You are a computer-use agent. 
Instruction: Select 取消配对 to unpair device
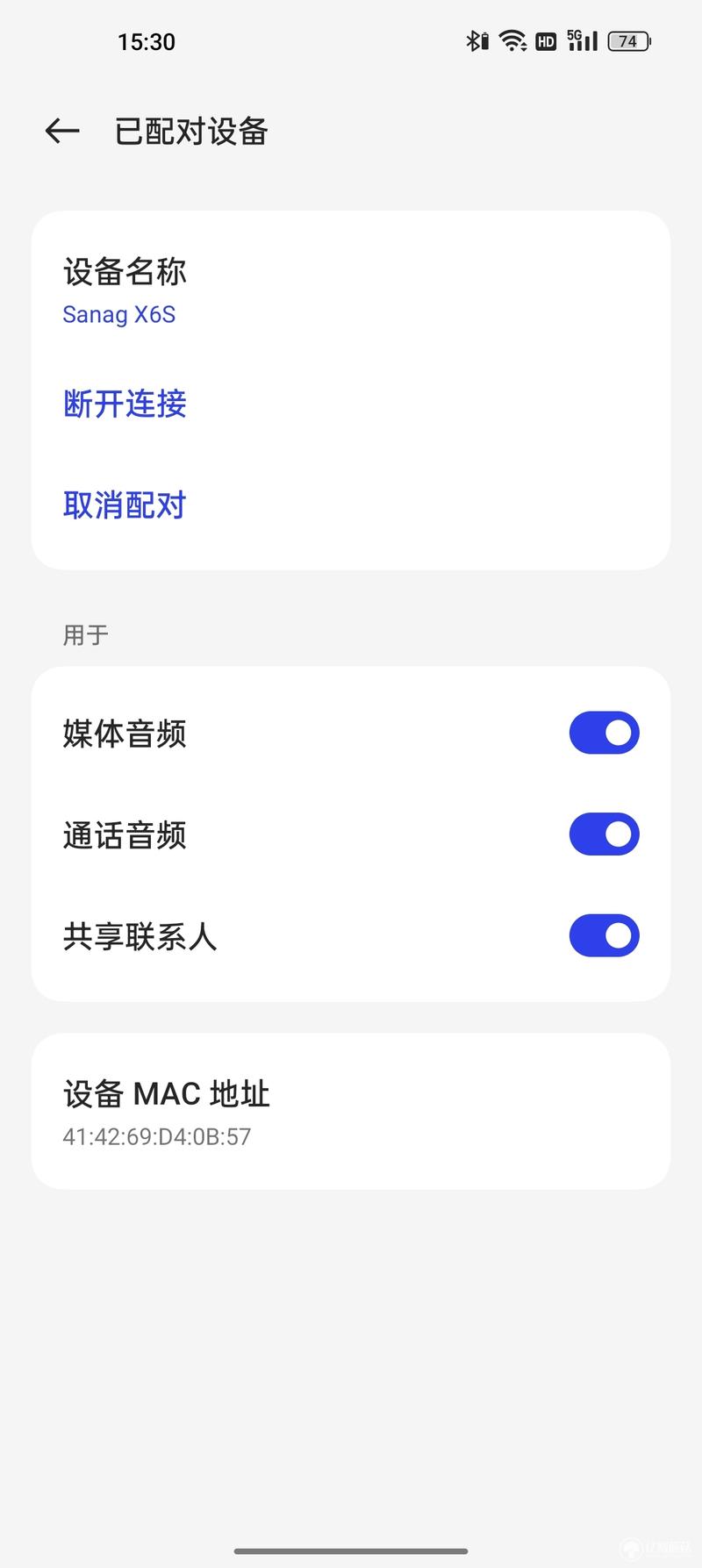[125, 505]
